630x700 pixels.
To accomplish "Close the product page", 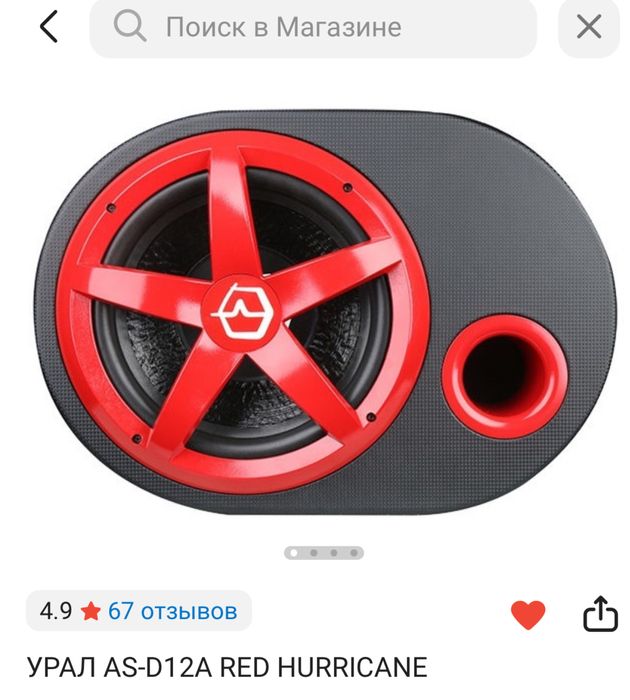I will [589, 27].
